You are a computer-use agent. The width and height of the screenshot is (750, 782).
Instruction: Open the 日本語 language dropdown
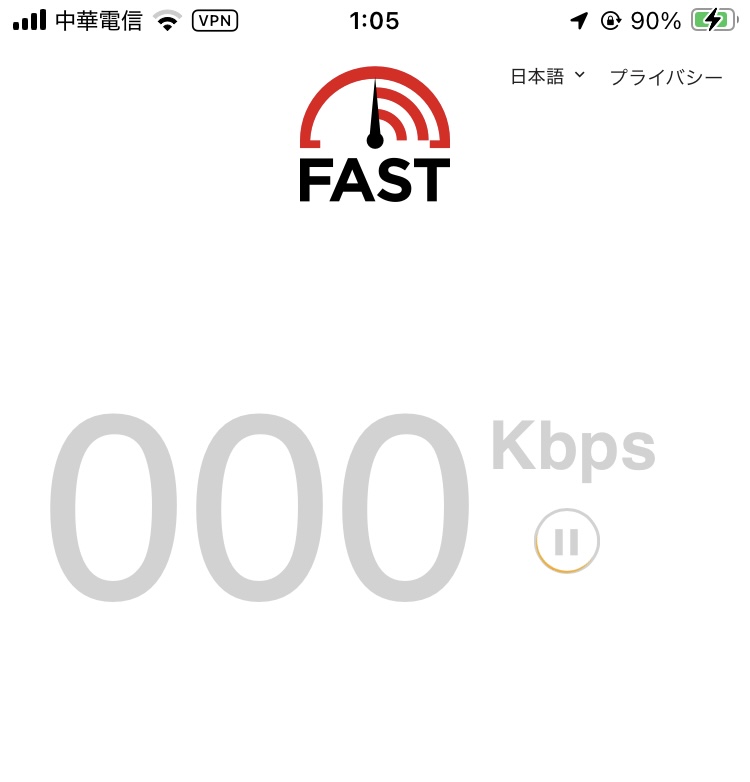click(x=547, y=77)
